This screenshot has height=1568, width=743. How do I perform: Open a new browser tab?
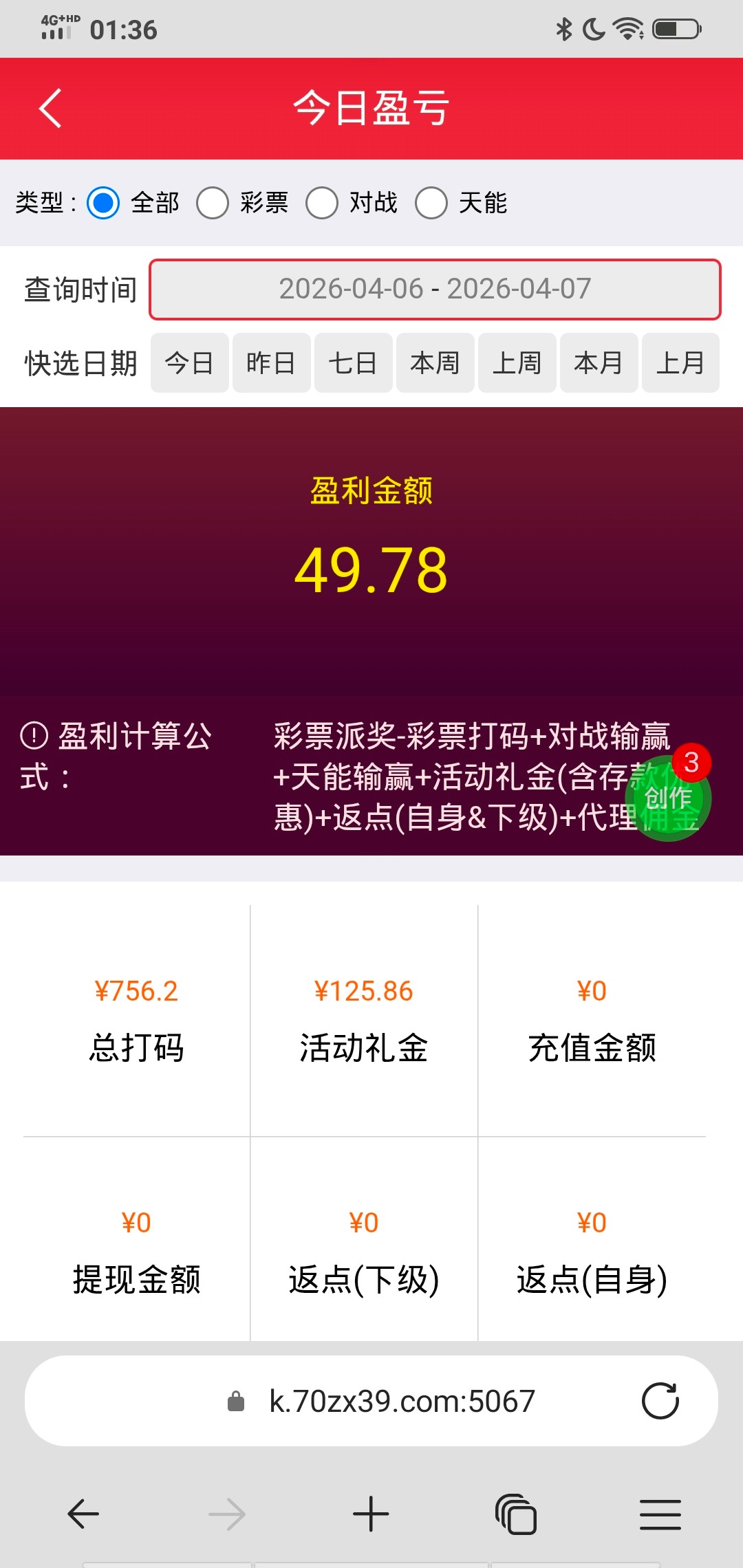(x=371, y=1514)
